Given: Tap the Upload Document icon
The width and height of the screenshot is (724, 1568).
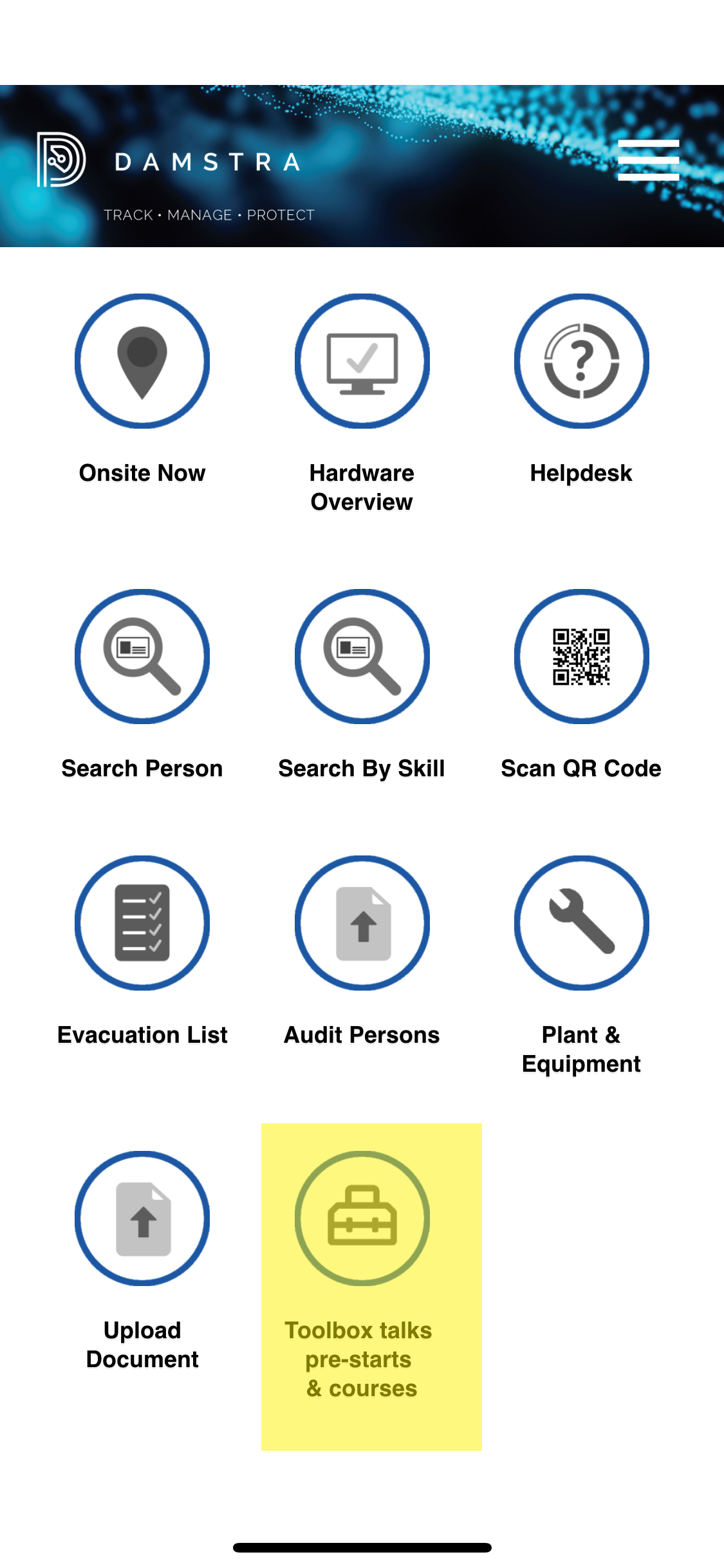Looking at the screenshot, I should click(x=142, y=1219).
